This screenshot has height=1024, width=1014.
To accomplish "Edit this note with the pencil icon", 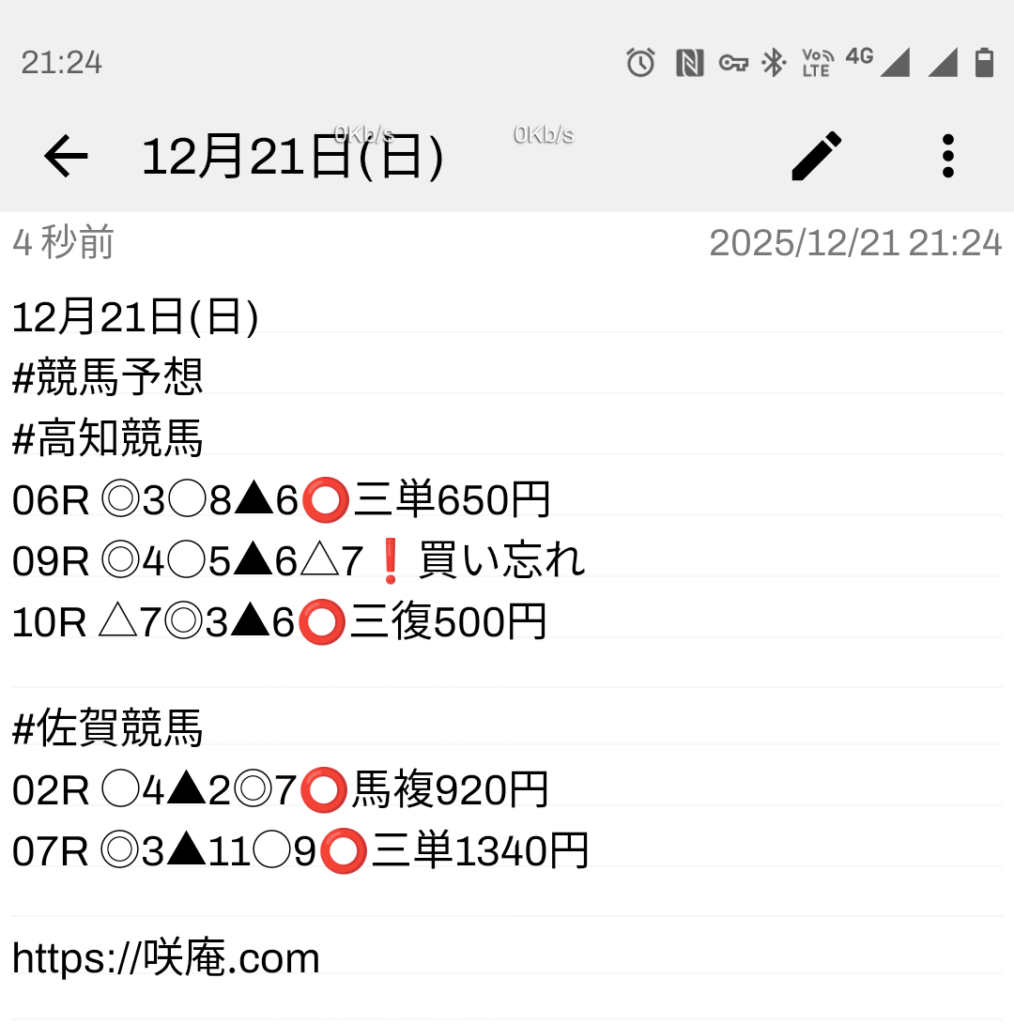I will click(817, 157).
